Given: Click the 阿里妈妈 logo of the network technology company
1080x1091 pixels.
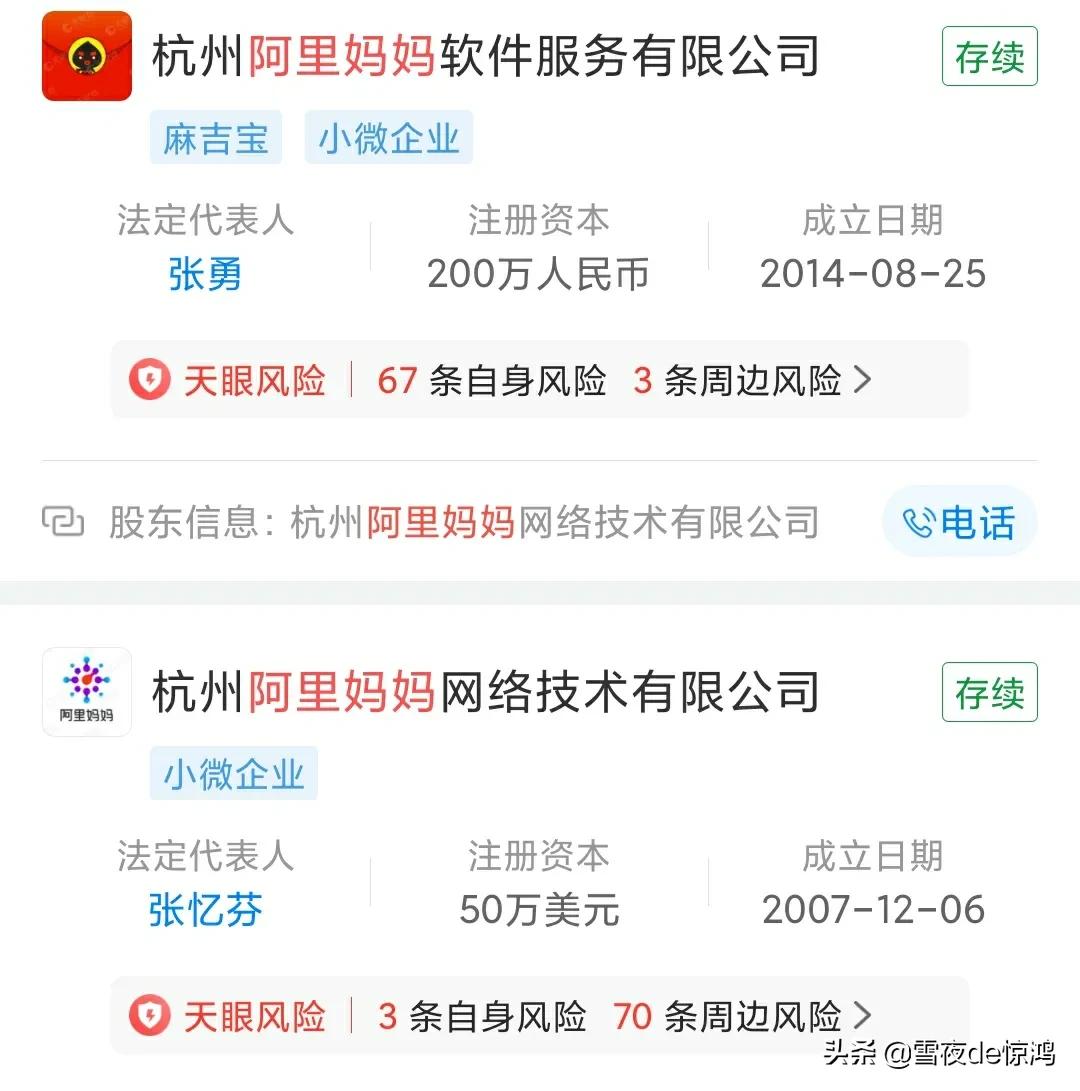Looking at the screenshot, I should click(86, 692).
